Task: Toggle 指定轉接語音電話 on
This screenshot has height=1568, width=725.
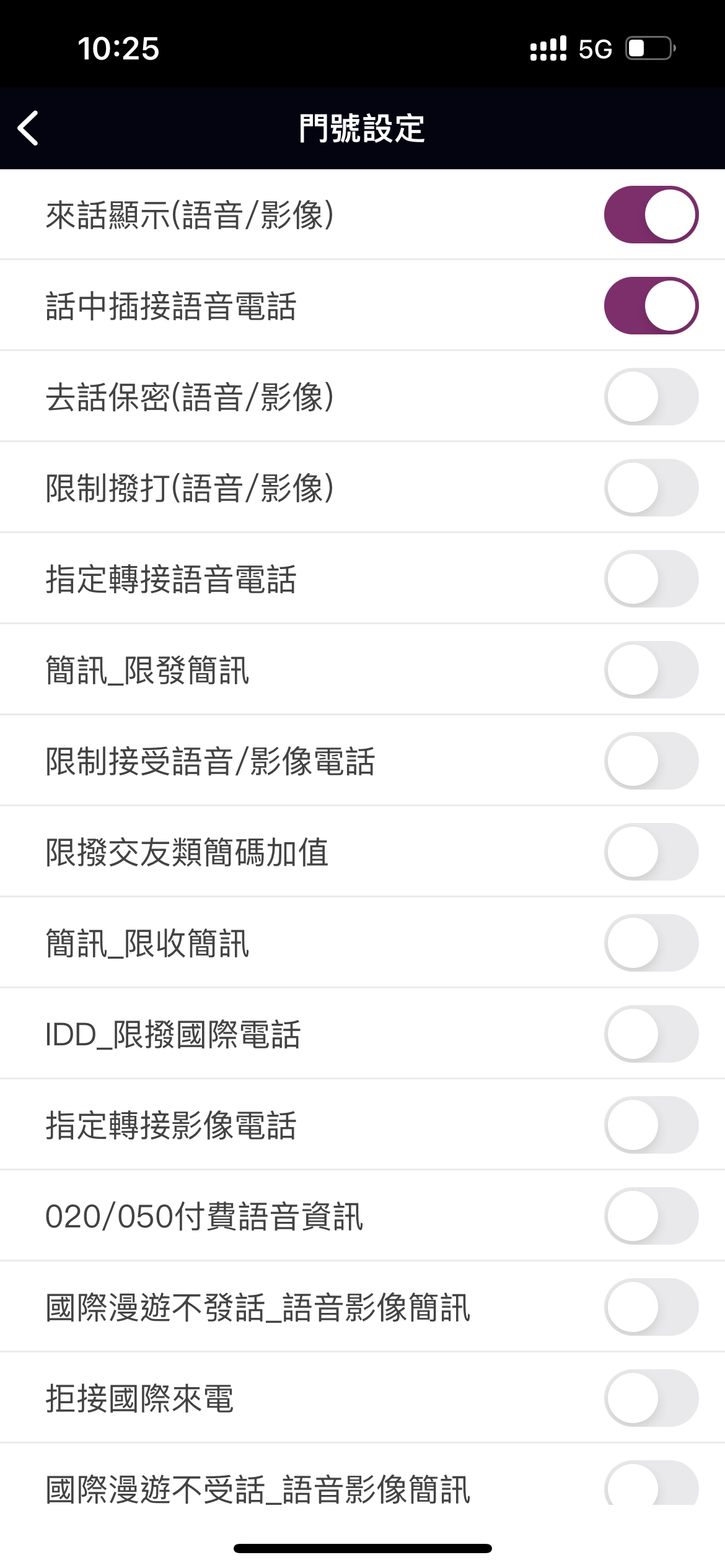Action: click(651, 578)
